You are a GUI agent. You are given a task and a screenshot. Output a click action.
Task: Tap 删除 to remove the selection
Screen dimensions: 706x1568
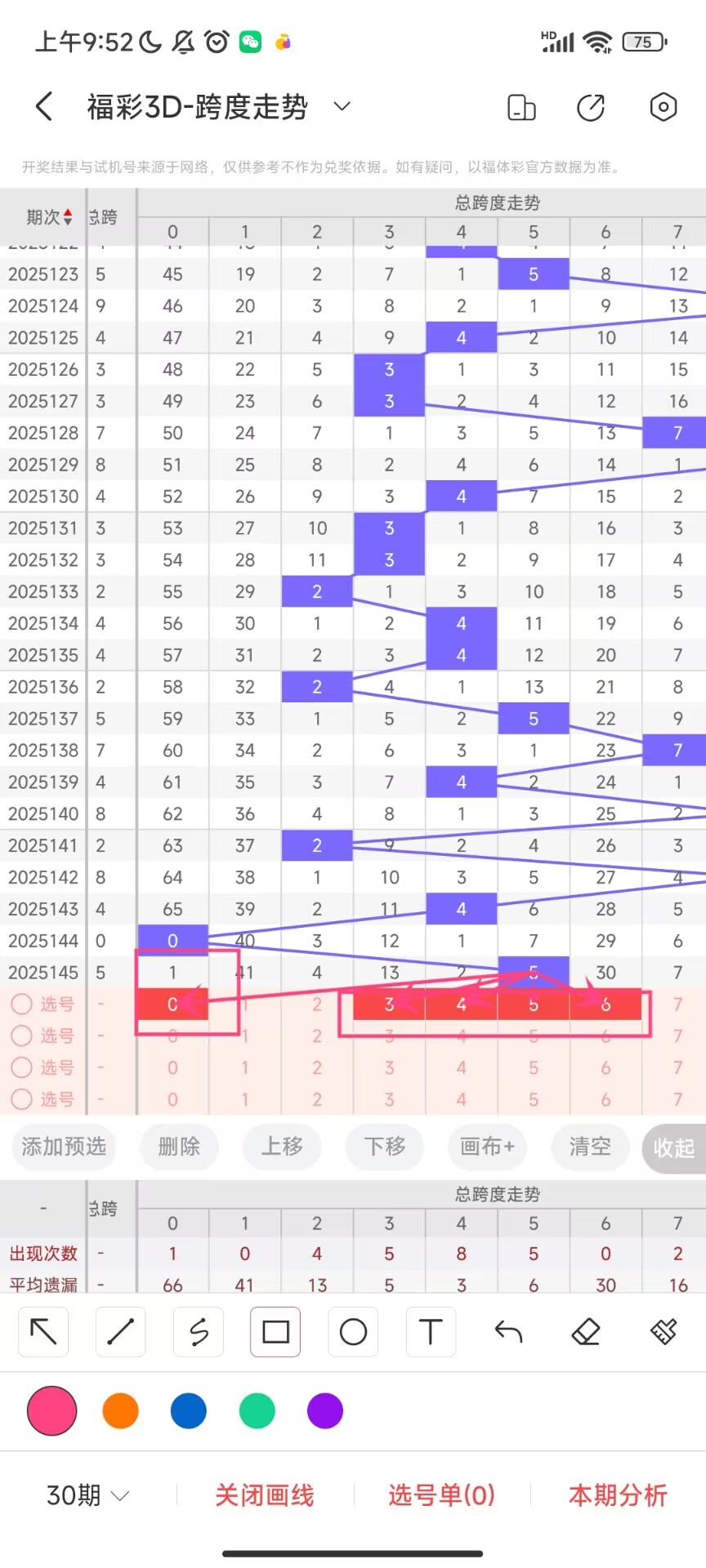tap(179, 1147)
